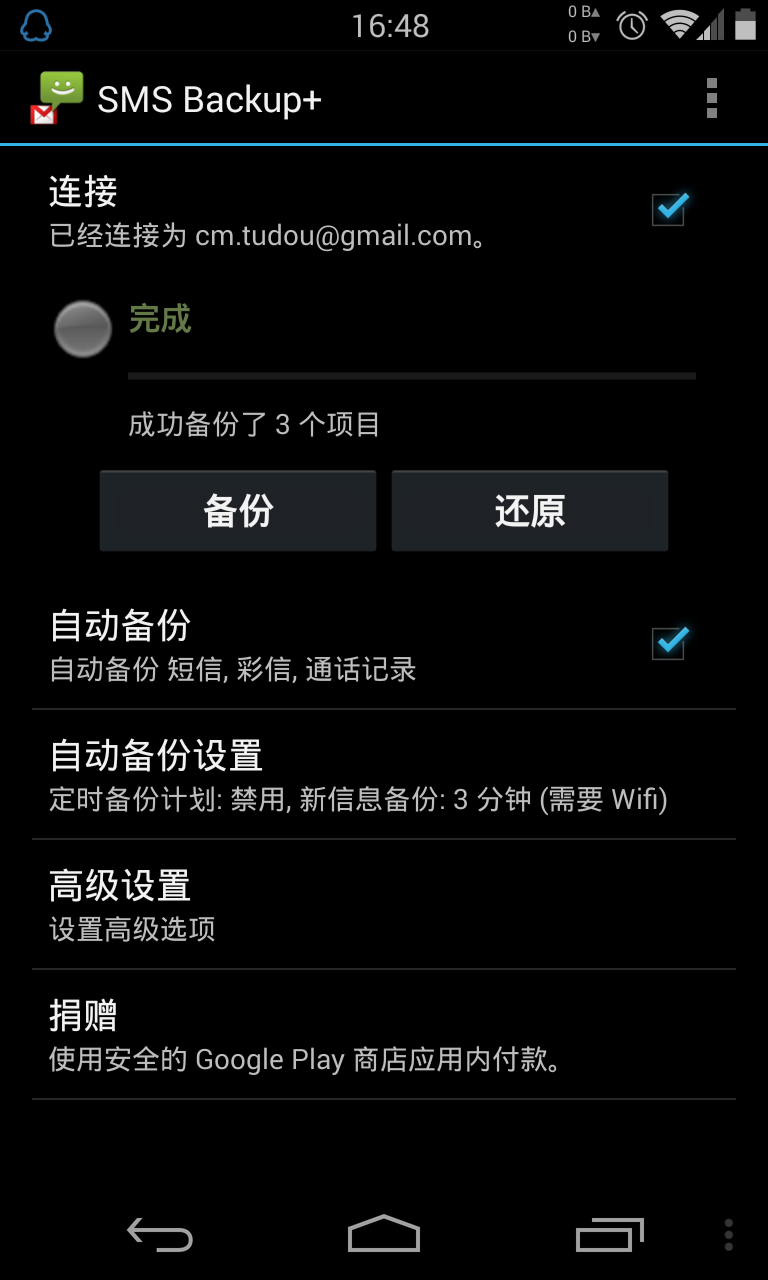Go to the home screen

[384, 1235]
